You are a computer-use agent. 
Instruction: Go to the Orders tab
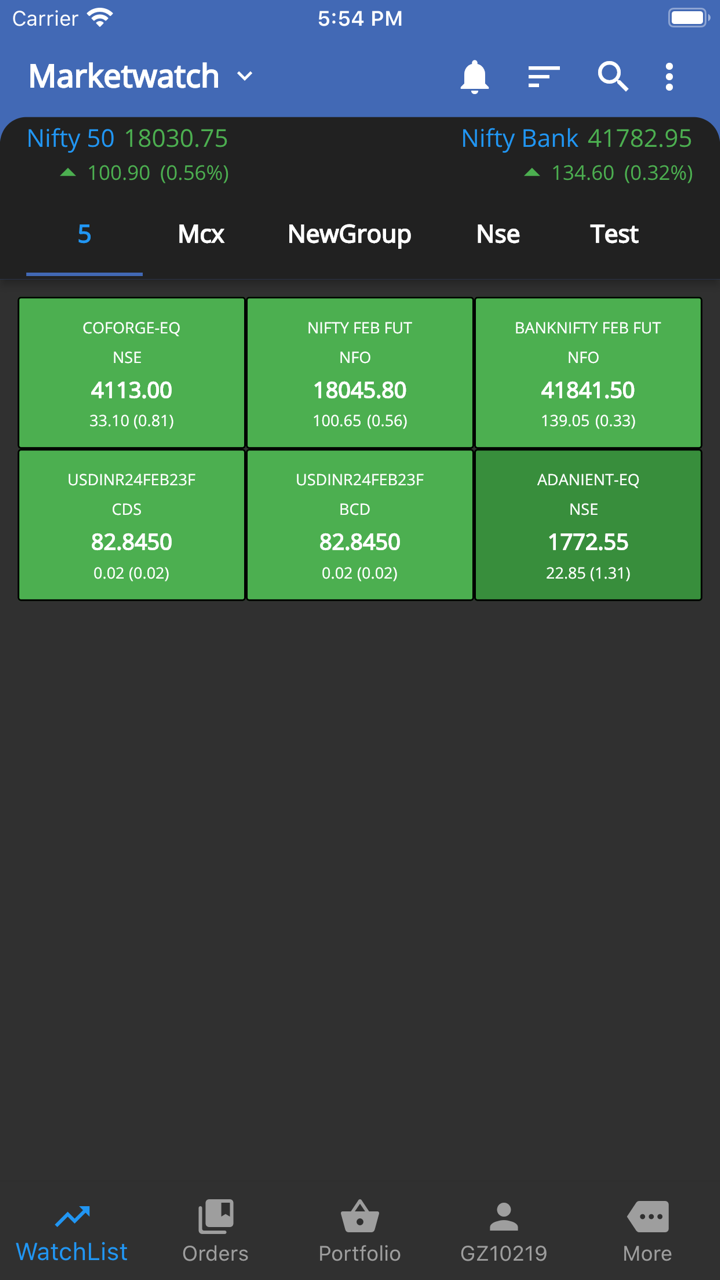point(215,1232)
